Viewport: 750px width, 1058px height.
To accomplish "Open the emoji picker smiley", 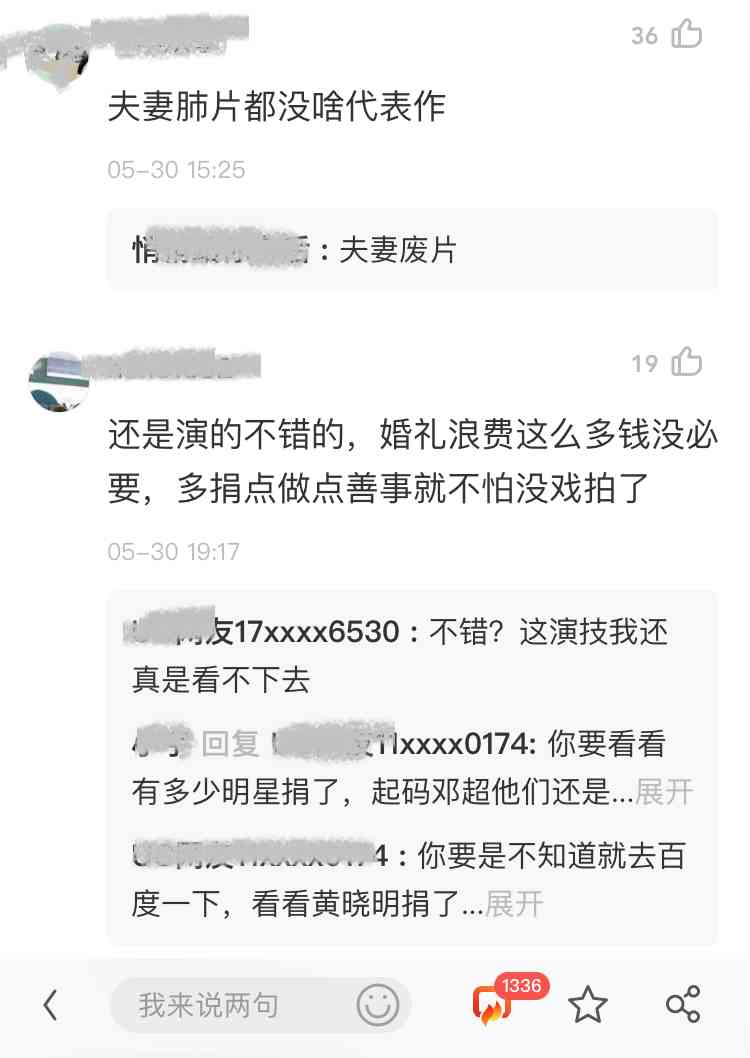I will pos(377,1005).
